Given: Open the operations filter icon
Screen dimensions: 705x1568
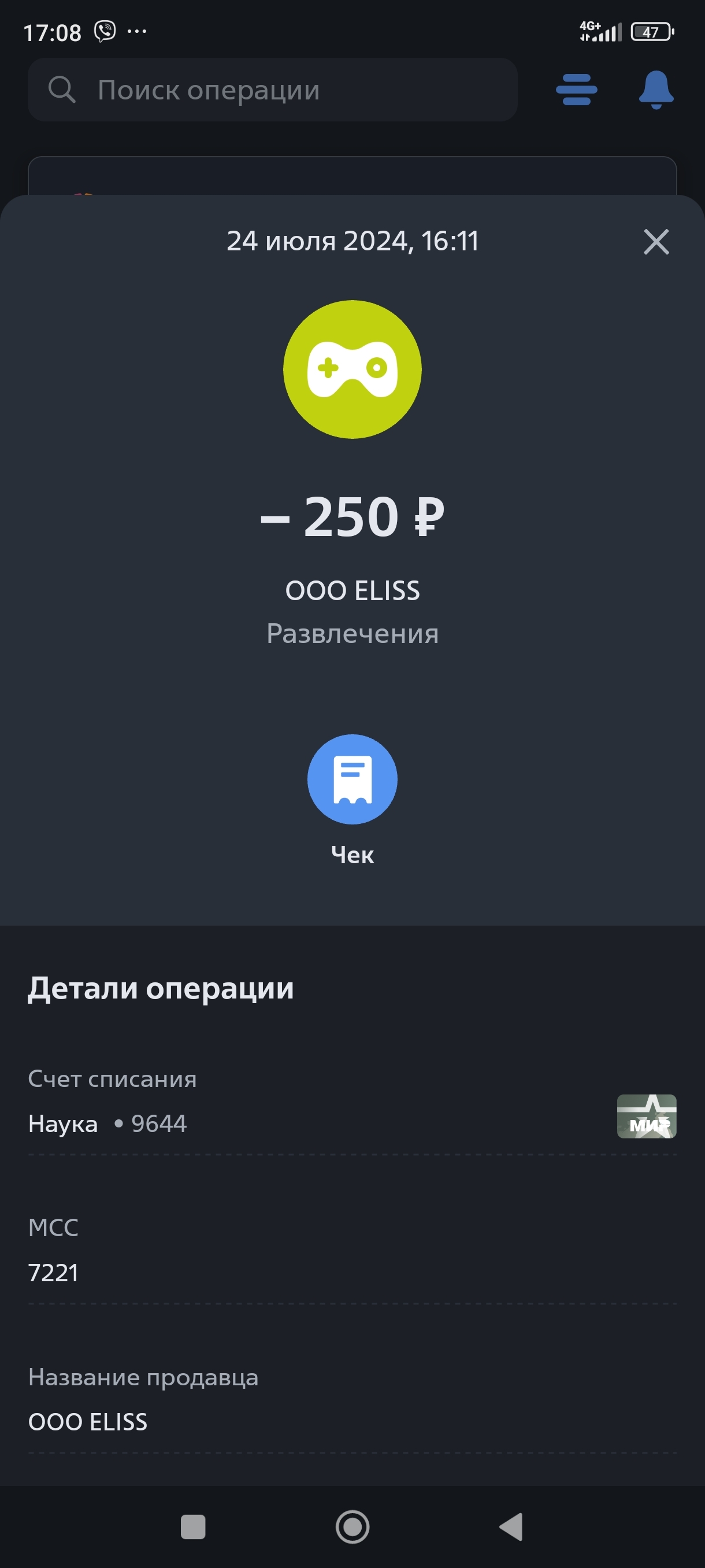Looking at the screenshot, I should pyautogui.click(x=576, y=90).
